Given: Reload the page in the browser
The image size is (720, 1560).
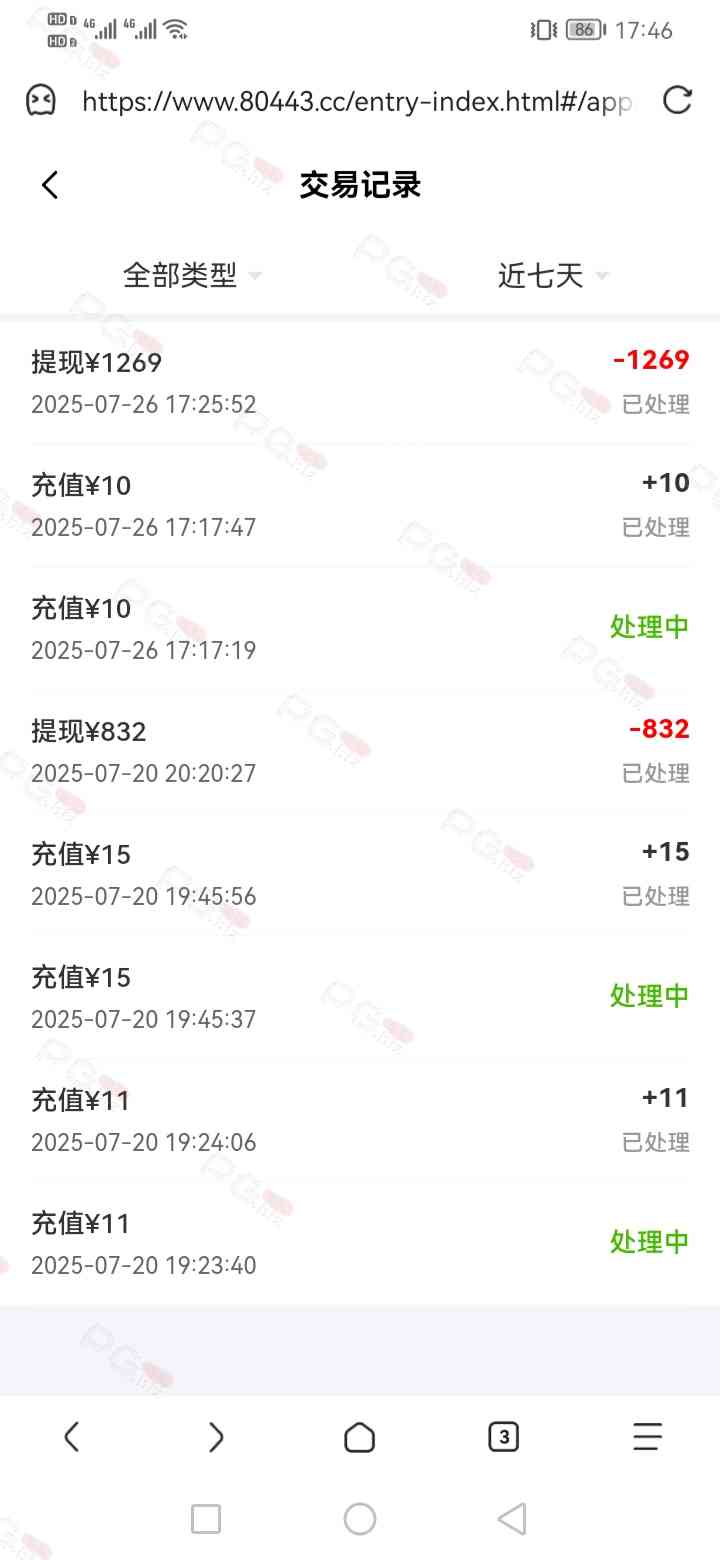Looking at the screenshot, I should pos(677,100).
